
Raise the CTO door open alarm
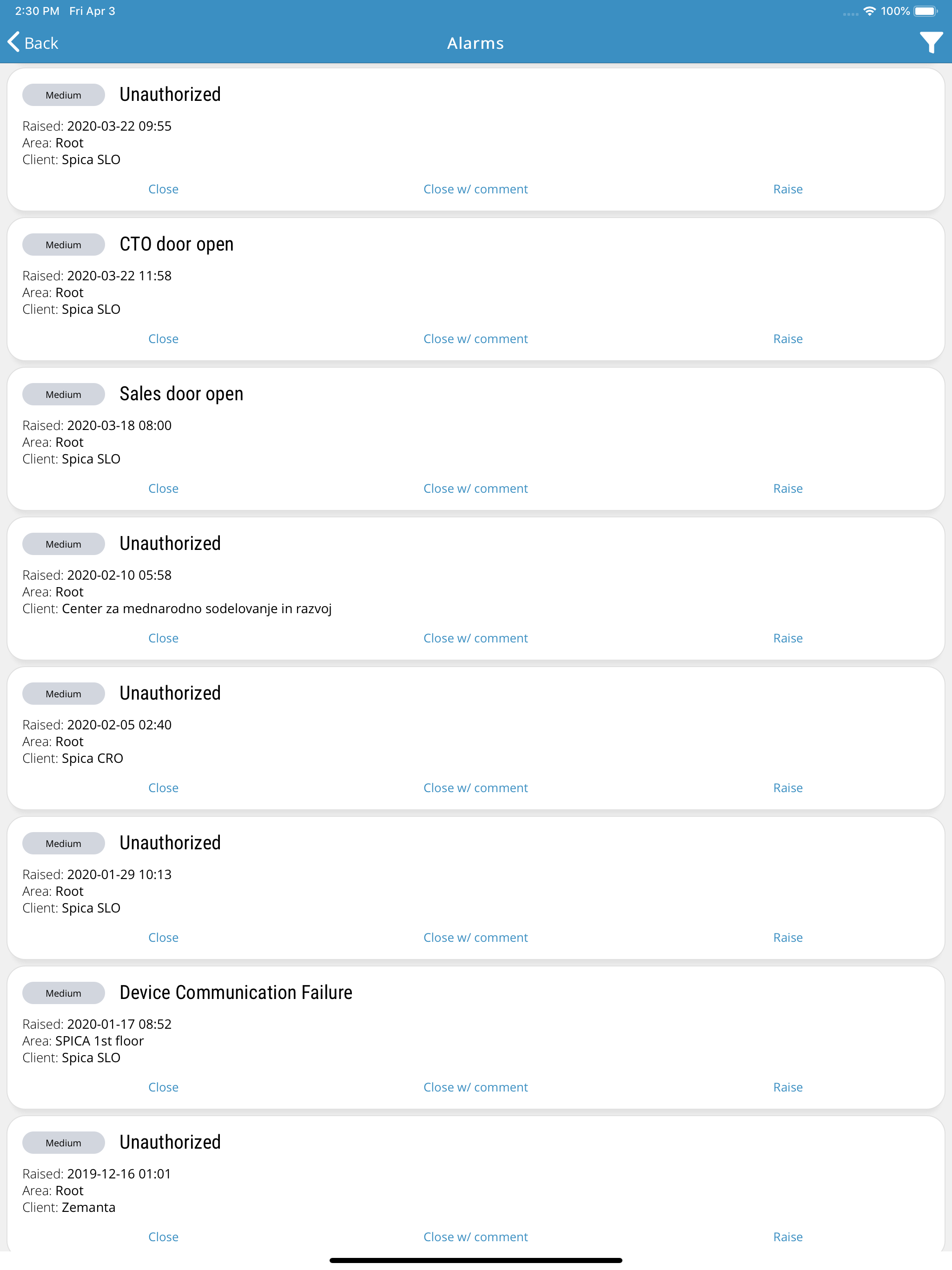point(787,339)
